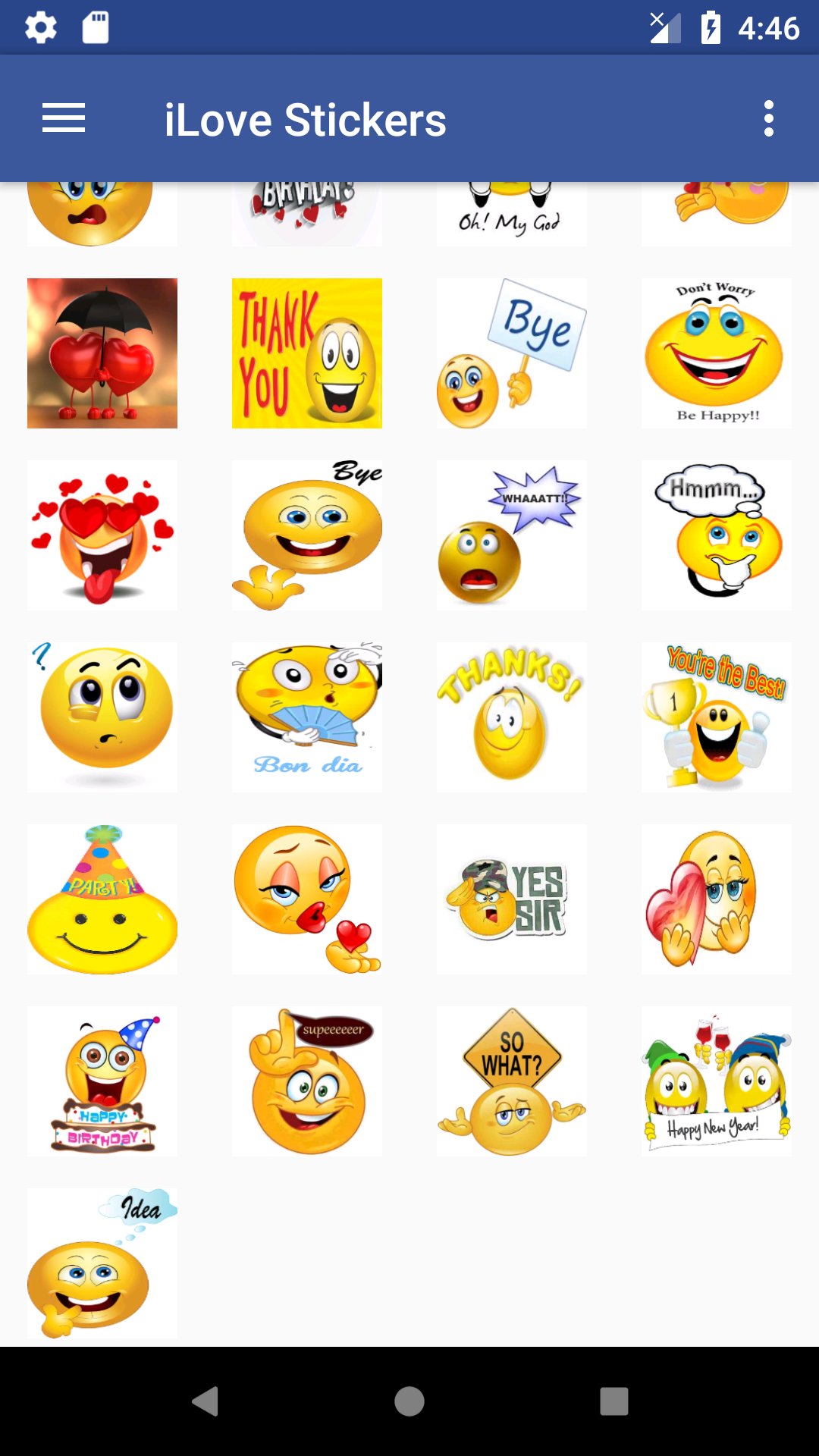Open the three-dot overflow menu
Screen dimensions: 819x1456
tap(768, 118)
